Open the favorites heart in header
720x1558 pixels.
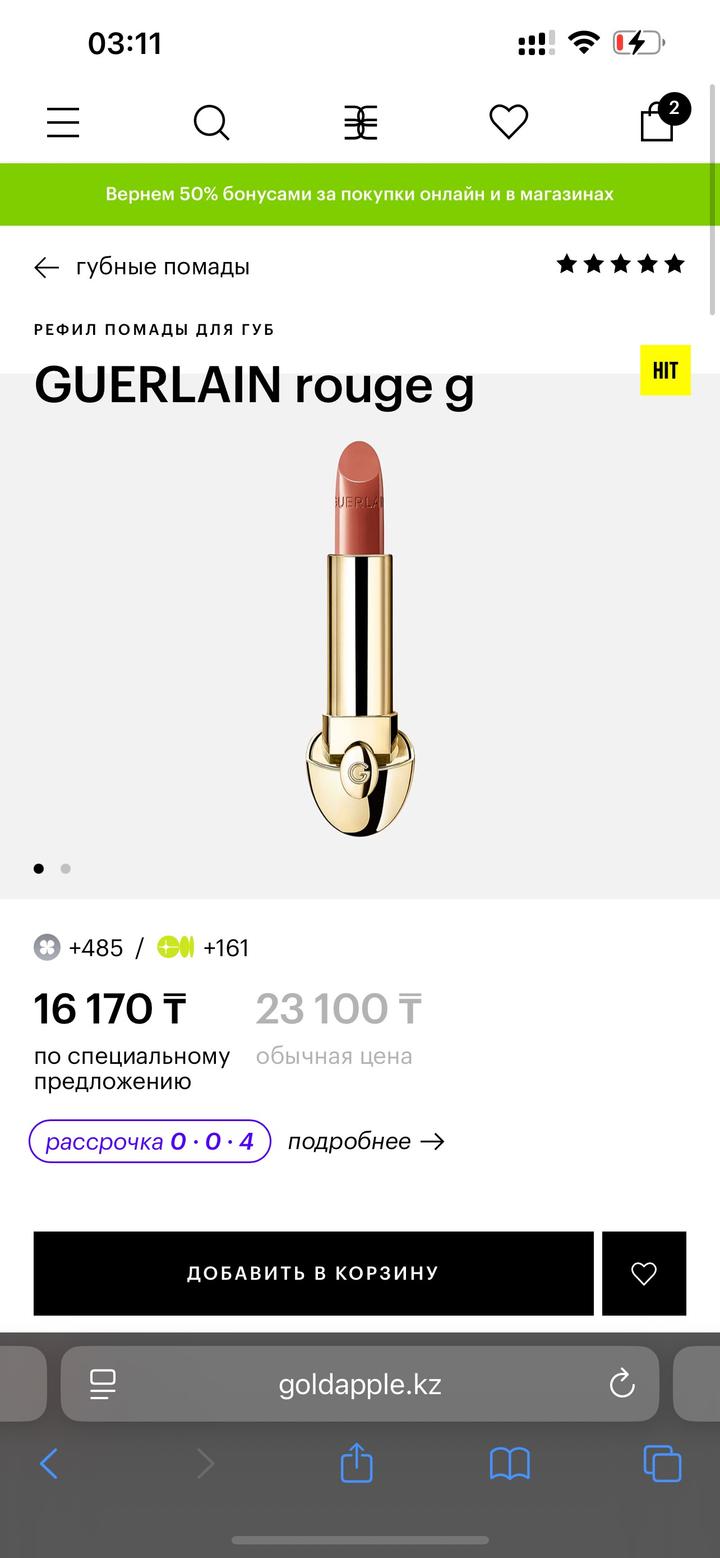point(508,122)
